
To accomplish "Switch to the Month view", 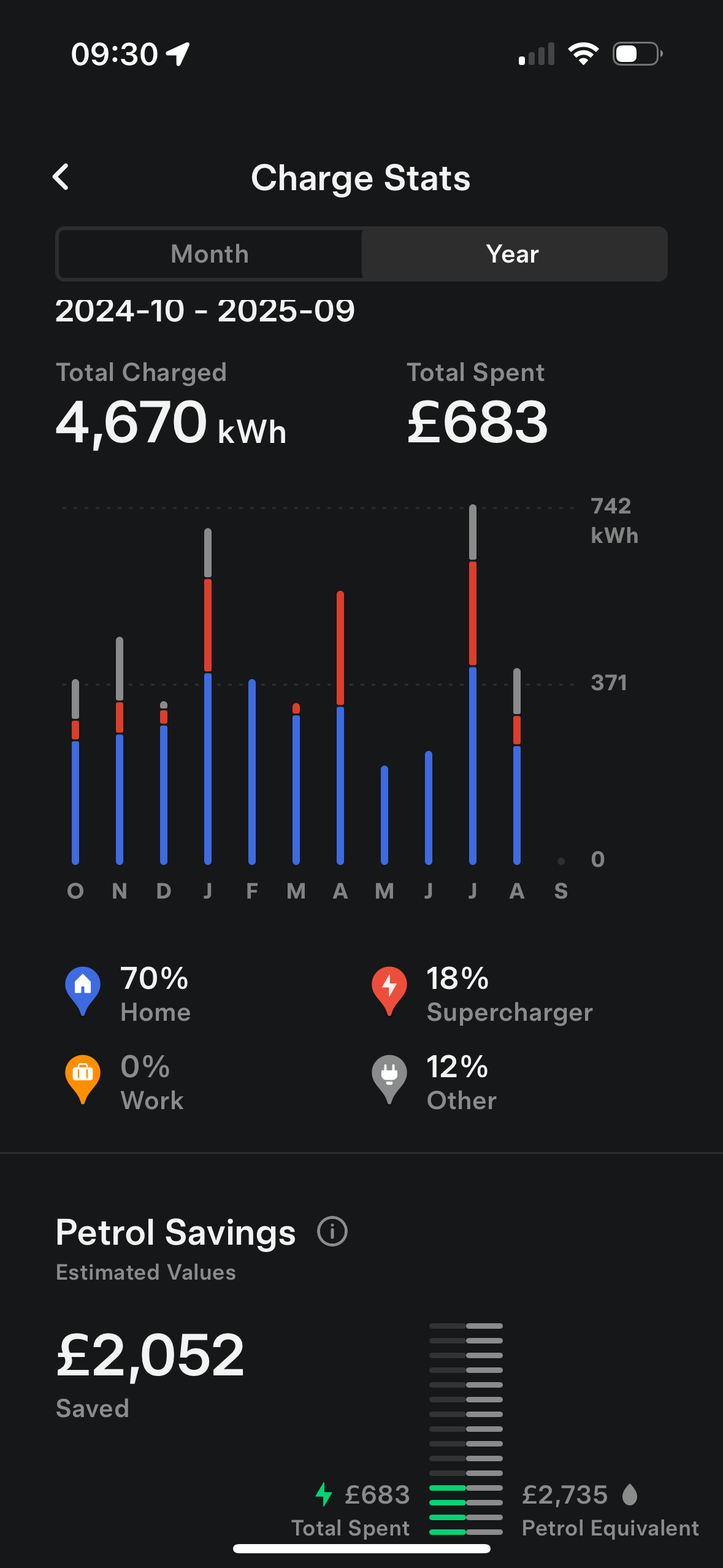I will (210, 254).
